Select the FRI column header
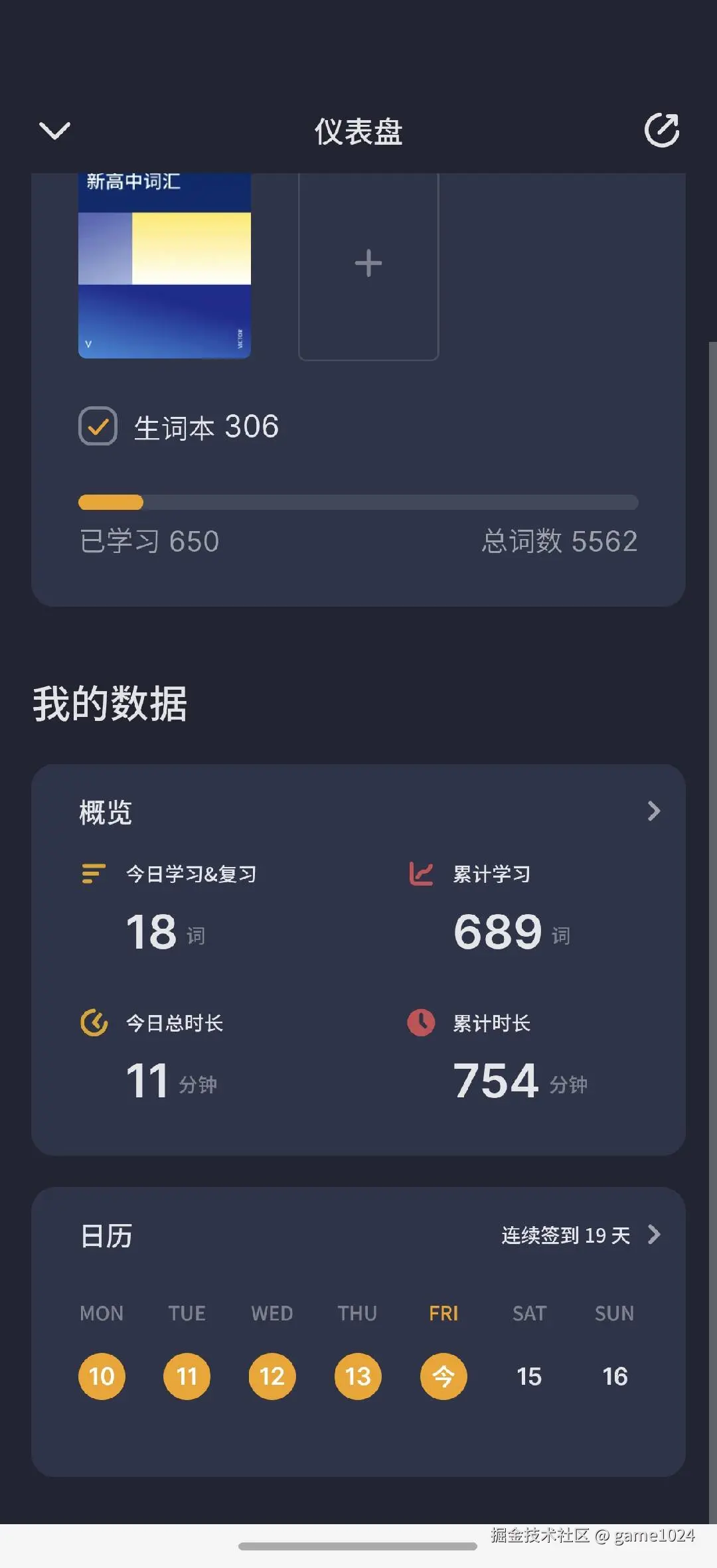This screenshot has height=1568, width=717. (x=443, y=1312)
